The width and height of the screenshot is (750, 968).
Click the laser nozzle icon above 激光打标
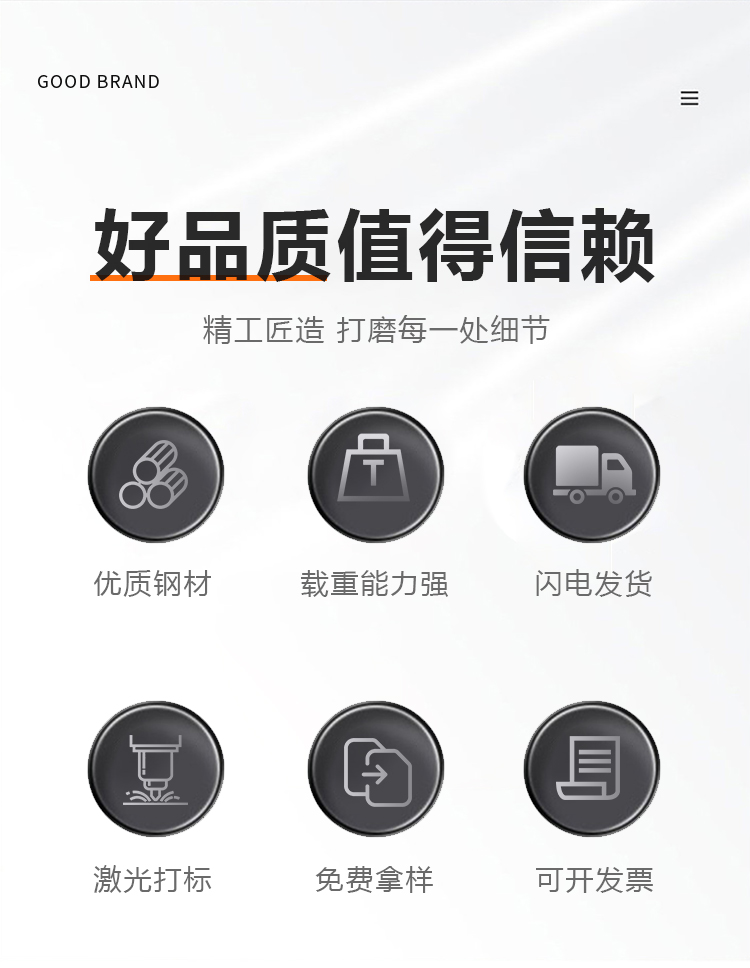click(x=156, y=768)
